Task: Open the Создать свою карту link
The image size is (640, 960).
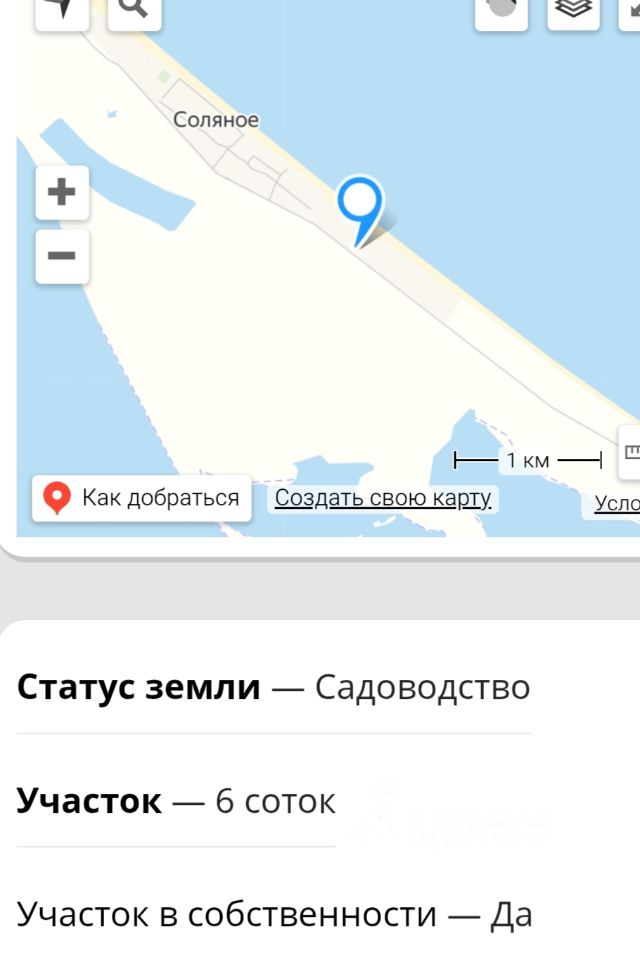Action: pyautogui.click(x=383, y=498)
